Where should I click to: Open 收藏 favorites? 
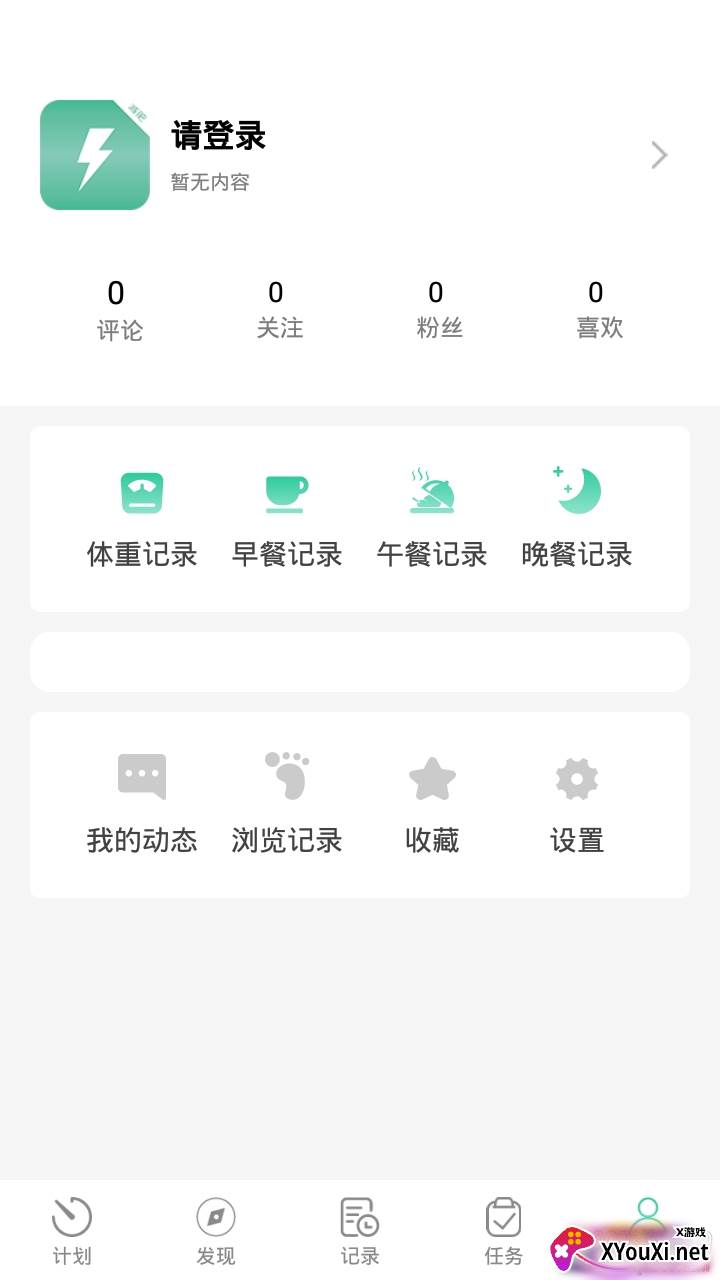pyautogui.click(x=432, y=804)
